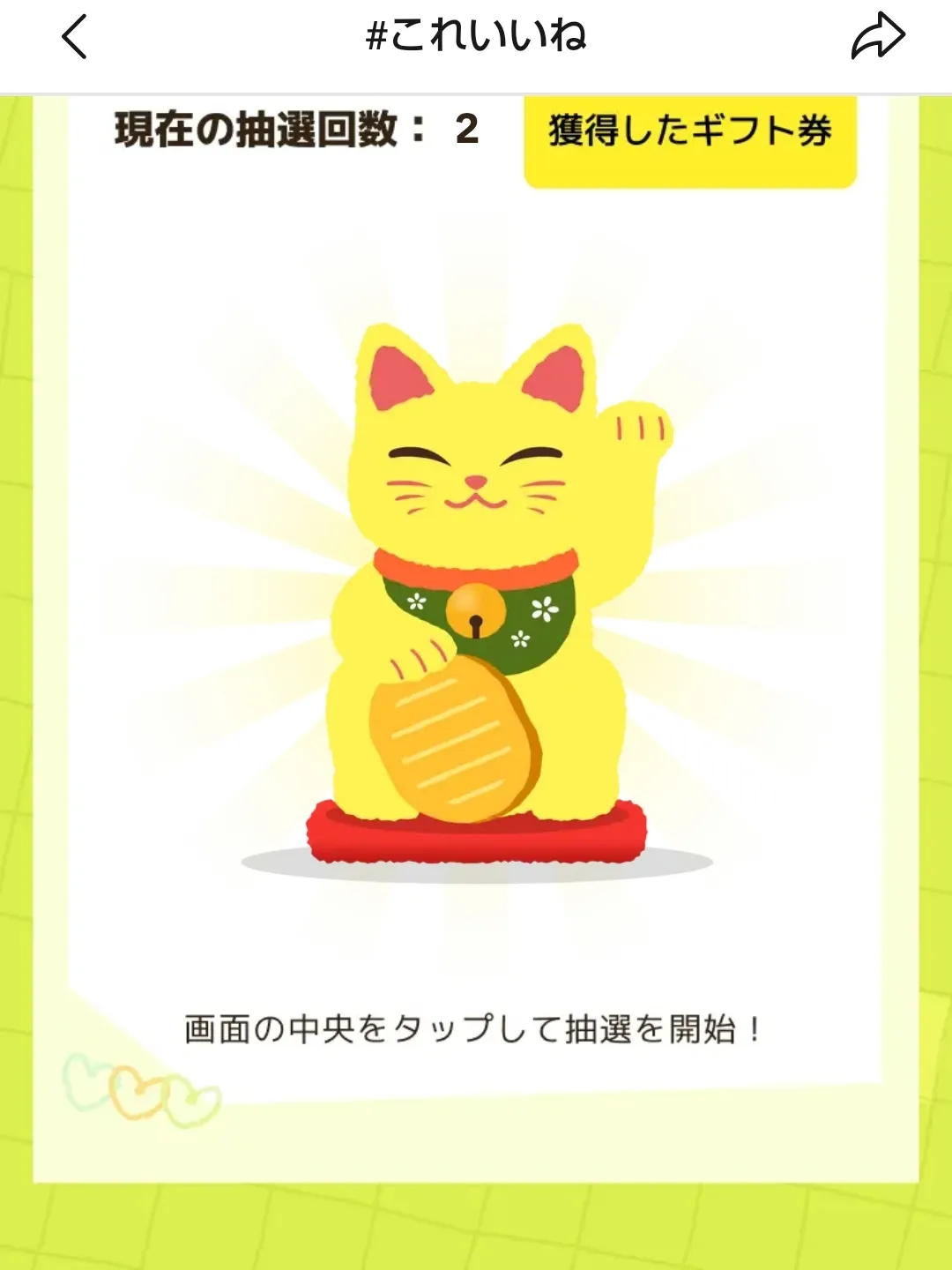Open the 獲得したギフト券 button

[690, 134]
